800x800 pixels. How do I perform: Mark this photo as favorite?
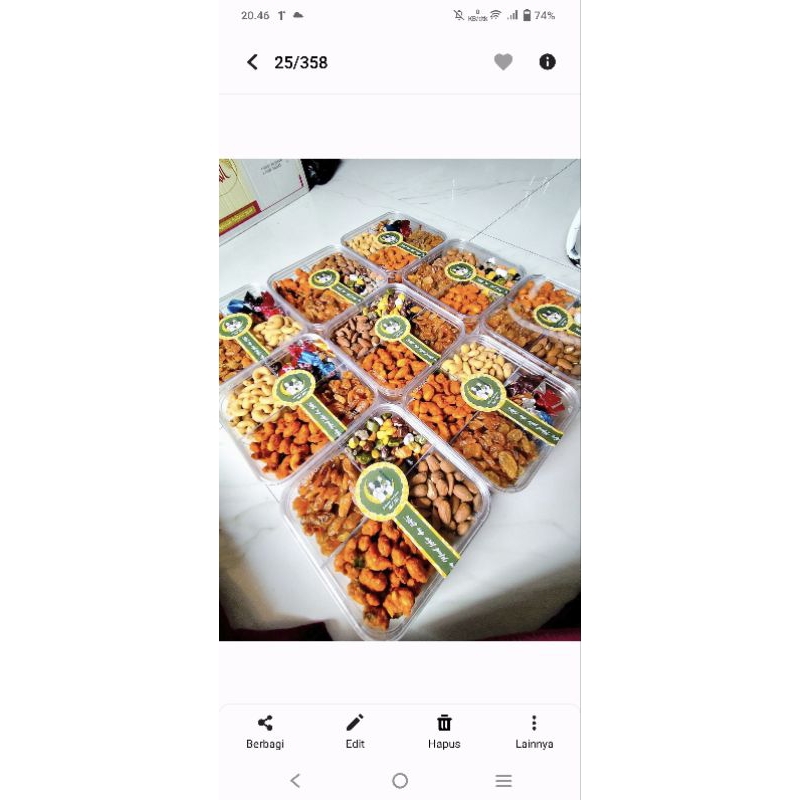click(503, 62)
